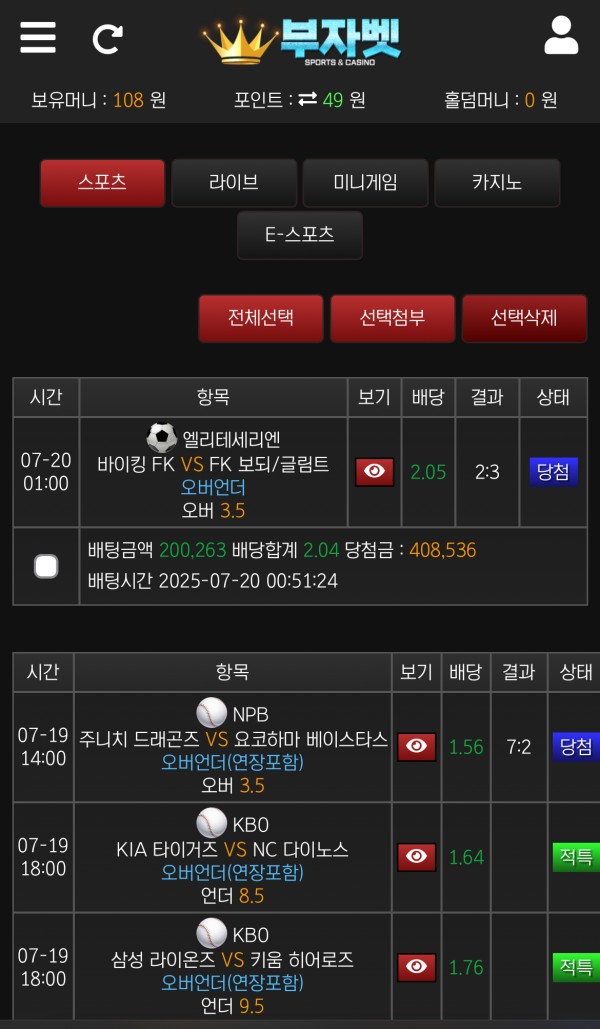
Task: View details of KIA 타이거즈 match bet
Action: tap(416, 857)
